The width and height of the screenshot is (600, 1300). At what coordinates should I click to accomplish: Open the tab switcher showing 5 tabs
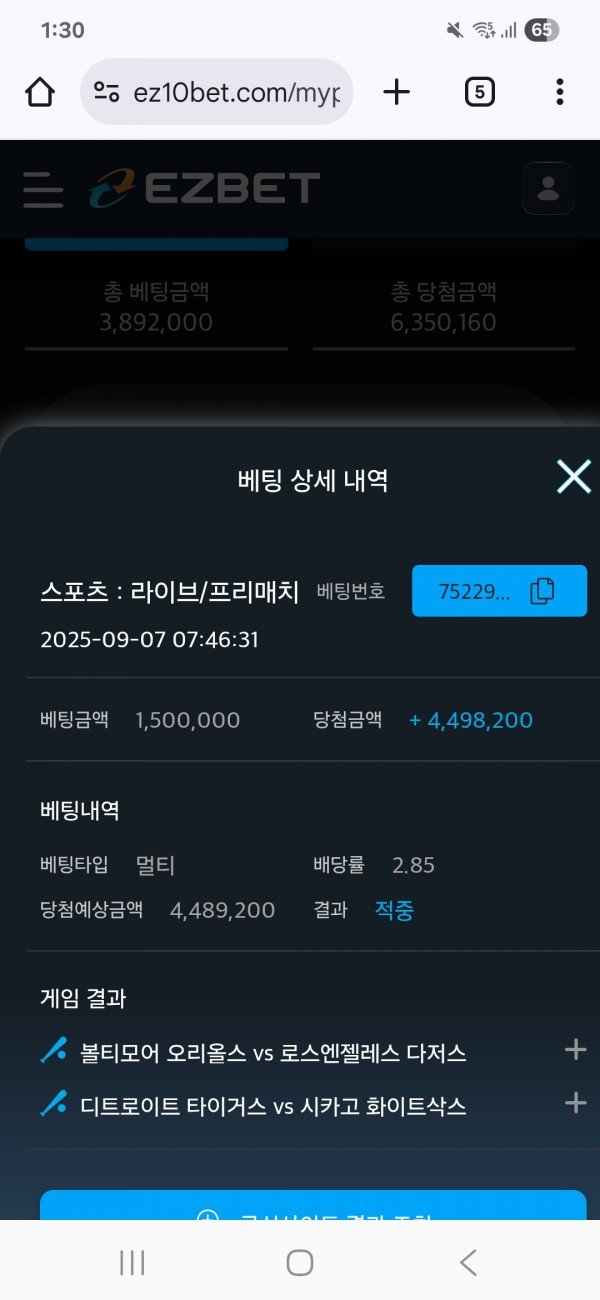click(x=480, y=92)
